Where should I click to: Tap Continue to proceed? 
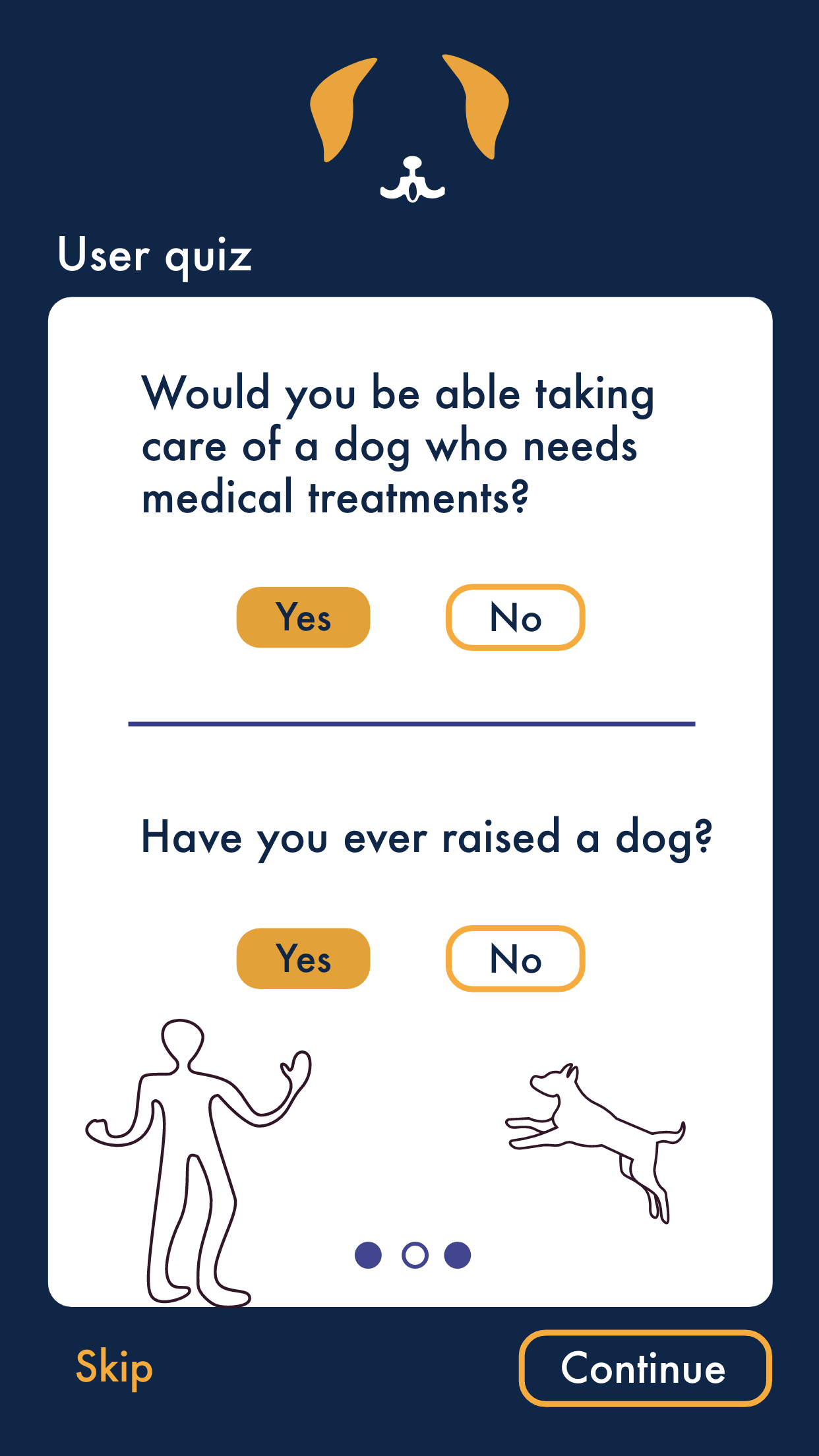(644, 1368)
